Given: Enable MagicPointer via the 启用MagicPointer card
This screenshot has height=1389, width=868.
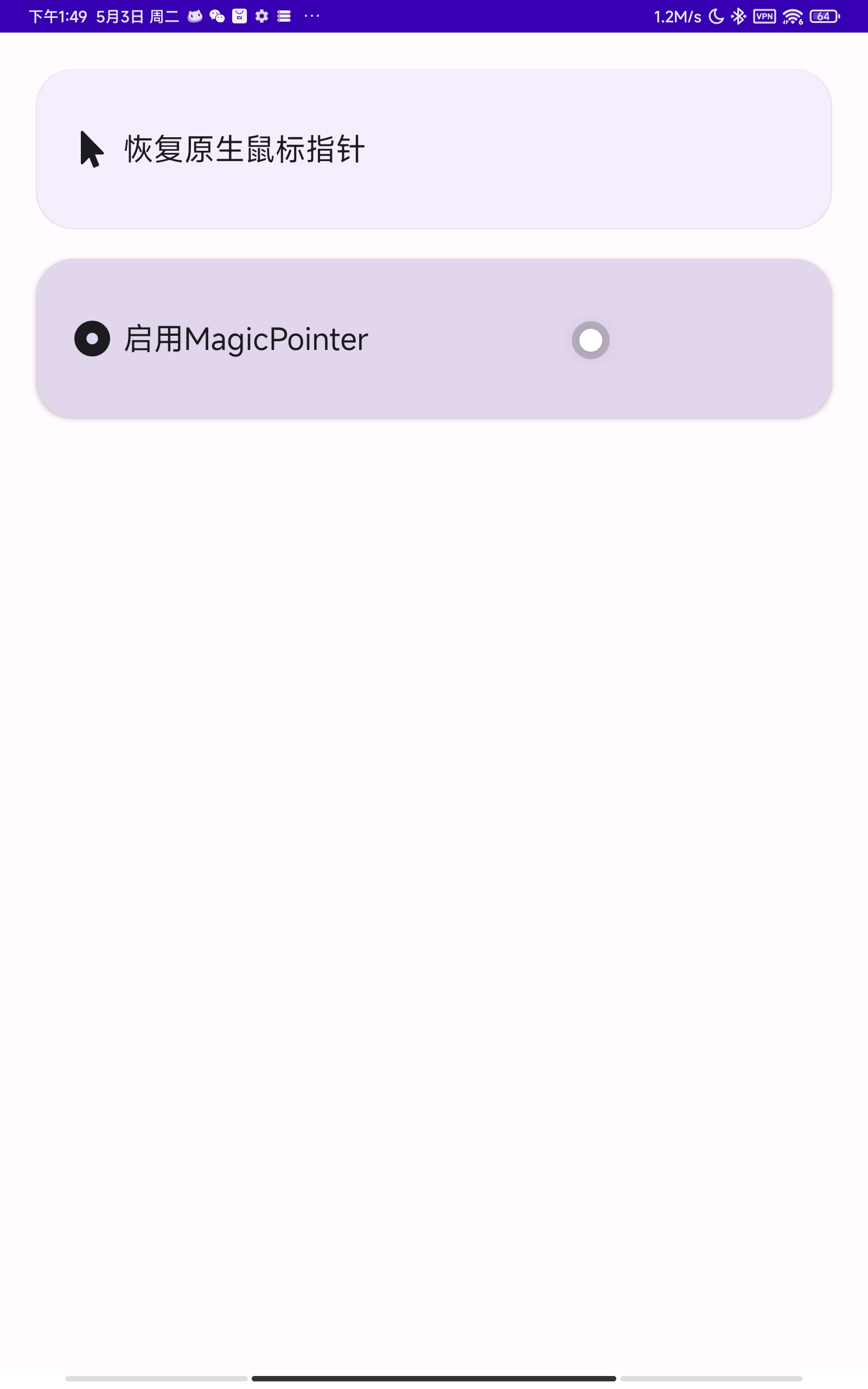Looking at the screenshot, I should coord(433,339).
